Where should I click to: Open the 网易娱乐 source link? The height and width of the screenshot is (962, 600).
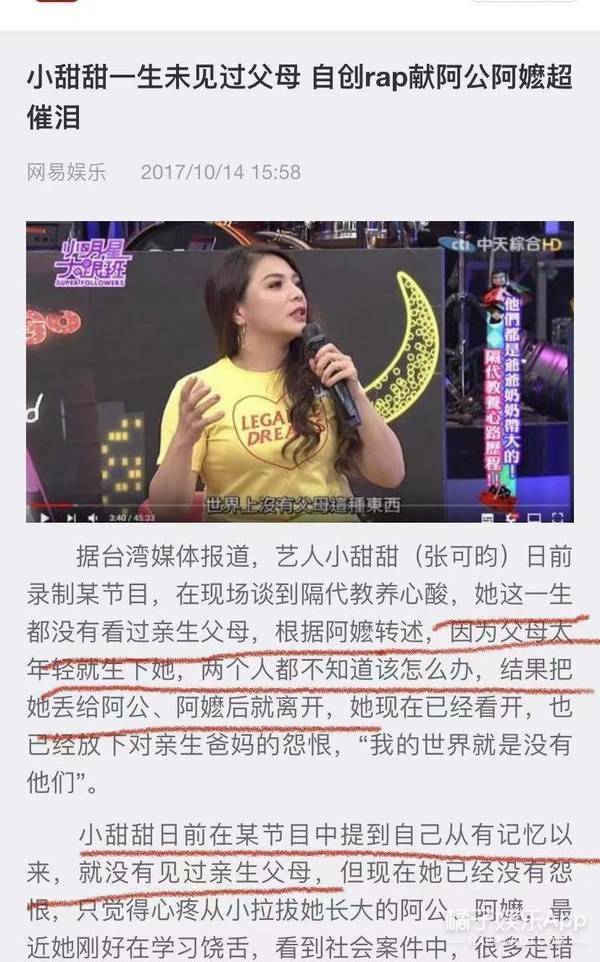coord(66,172)
